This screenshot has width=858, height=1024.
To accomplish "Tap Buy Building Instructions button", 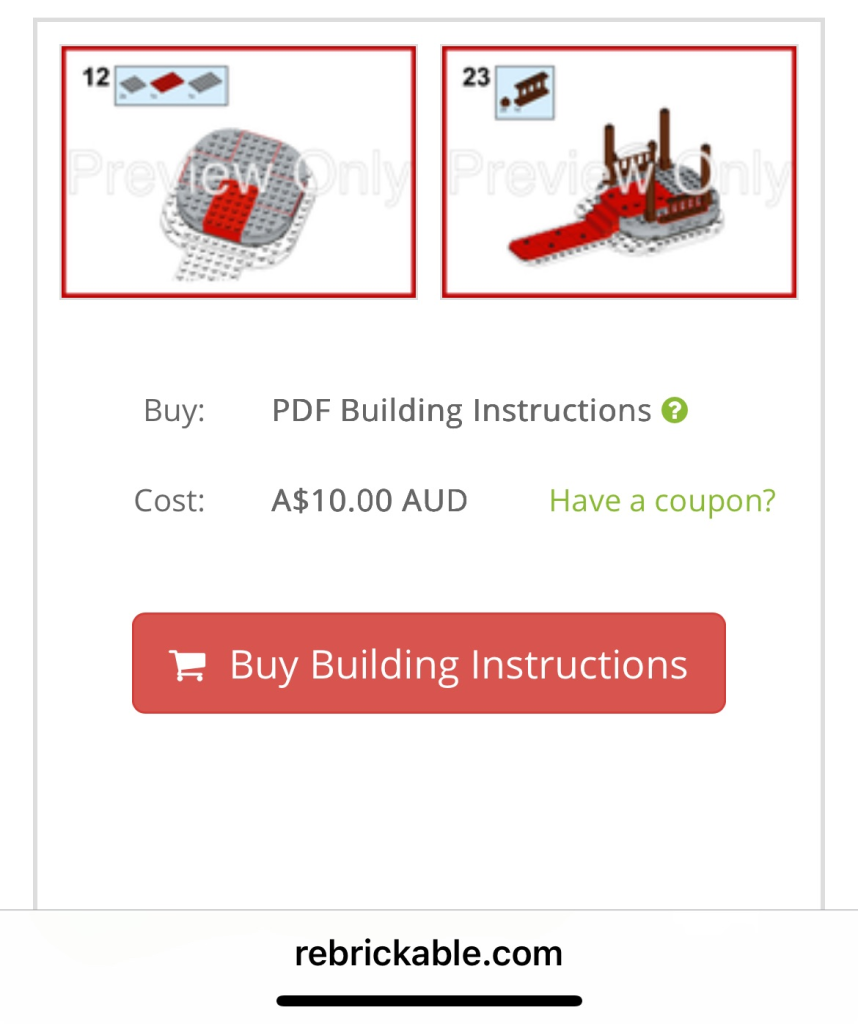I will coord(428,663).
